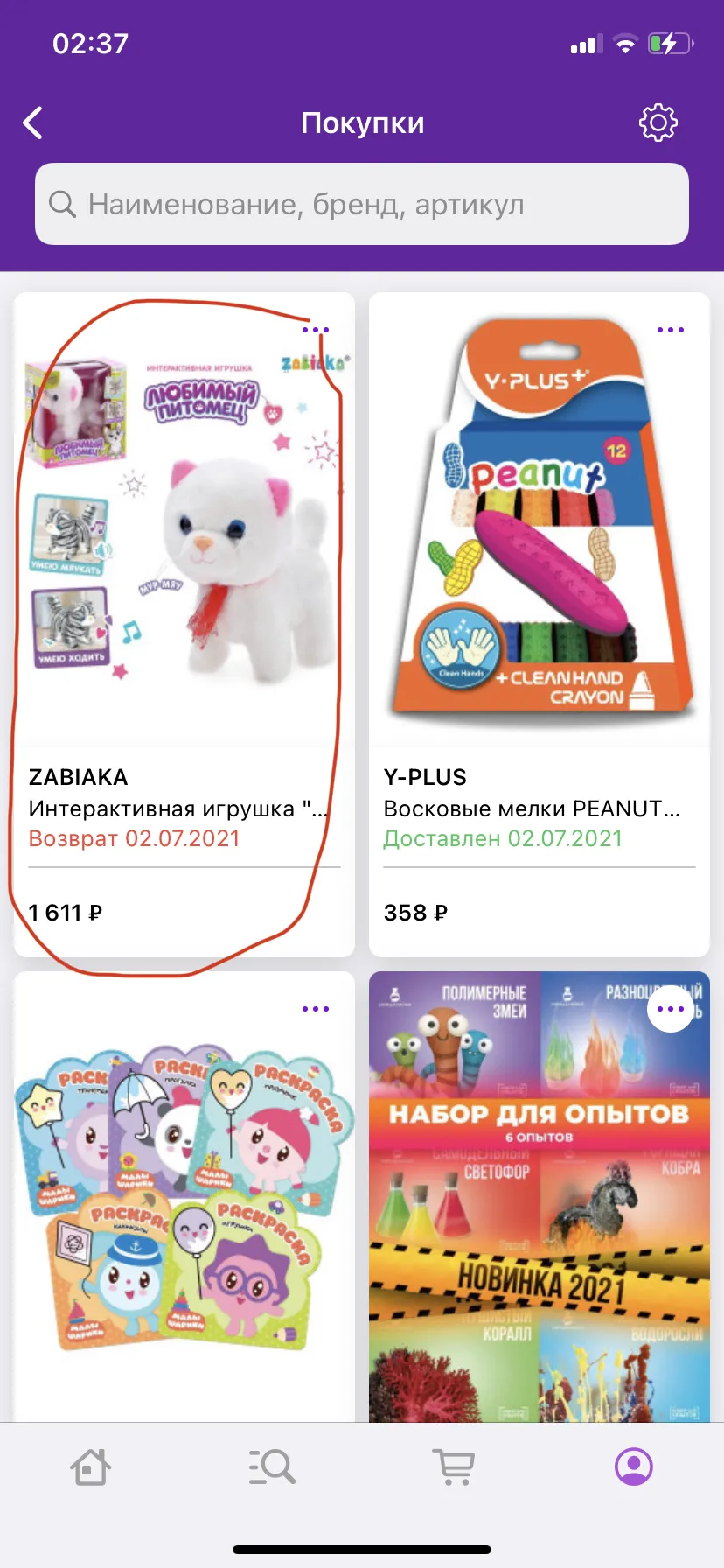Go back from the Покупки screen
Viewport: 724px width, 1568px height.
33,123
